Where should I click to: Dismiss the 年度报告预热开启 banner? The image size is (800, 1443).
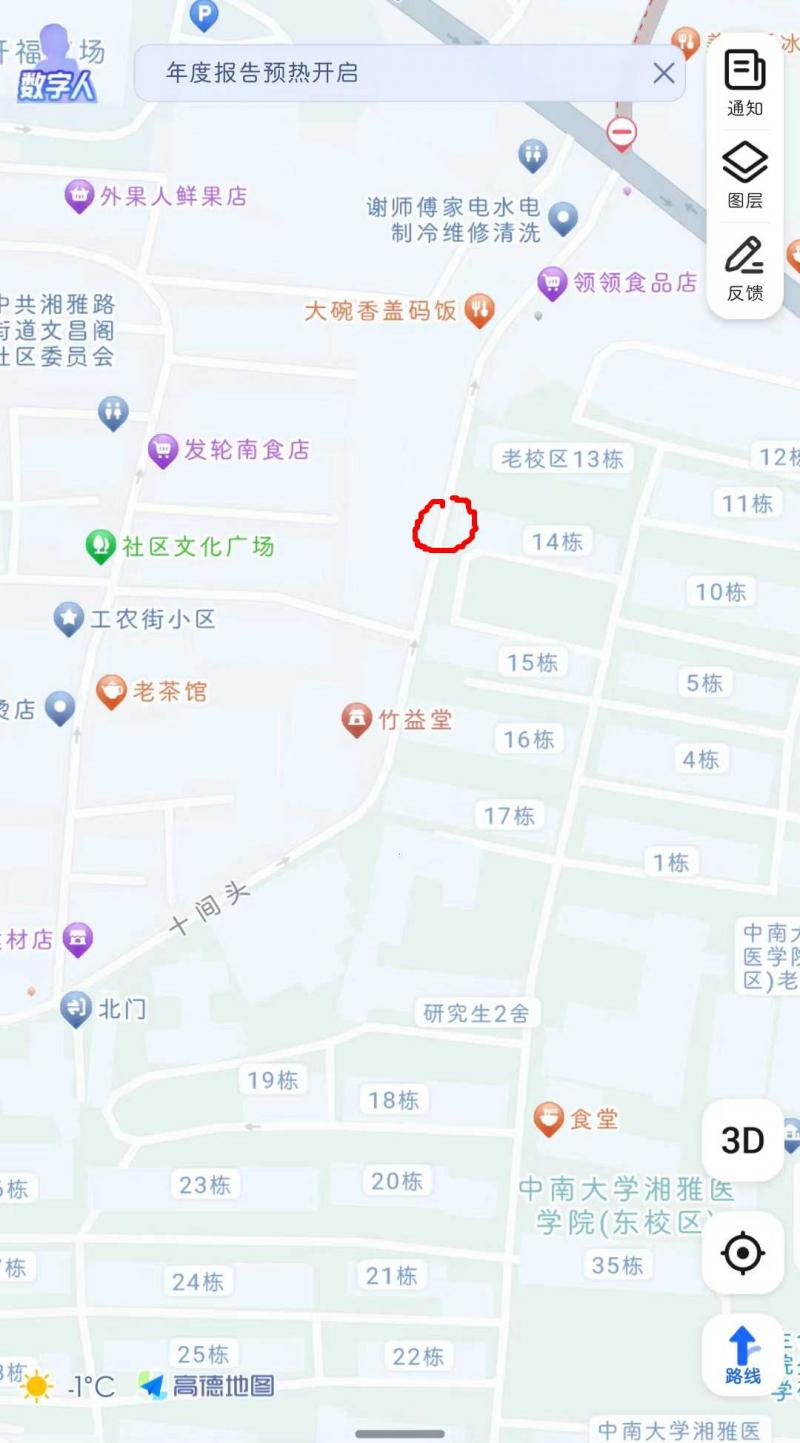(x=663, y=73)
